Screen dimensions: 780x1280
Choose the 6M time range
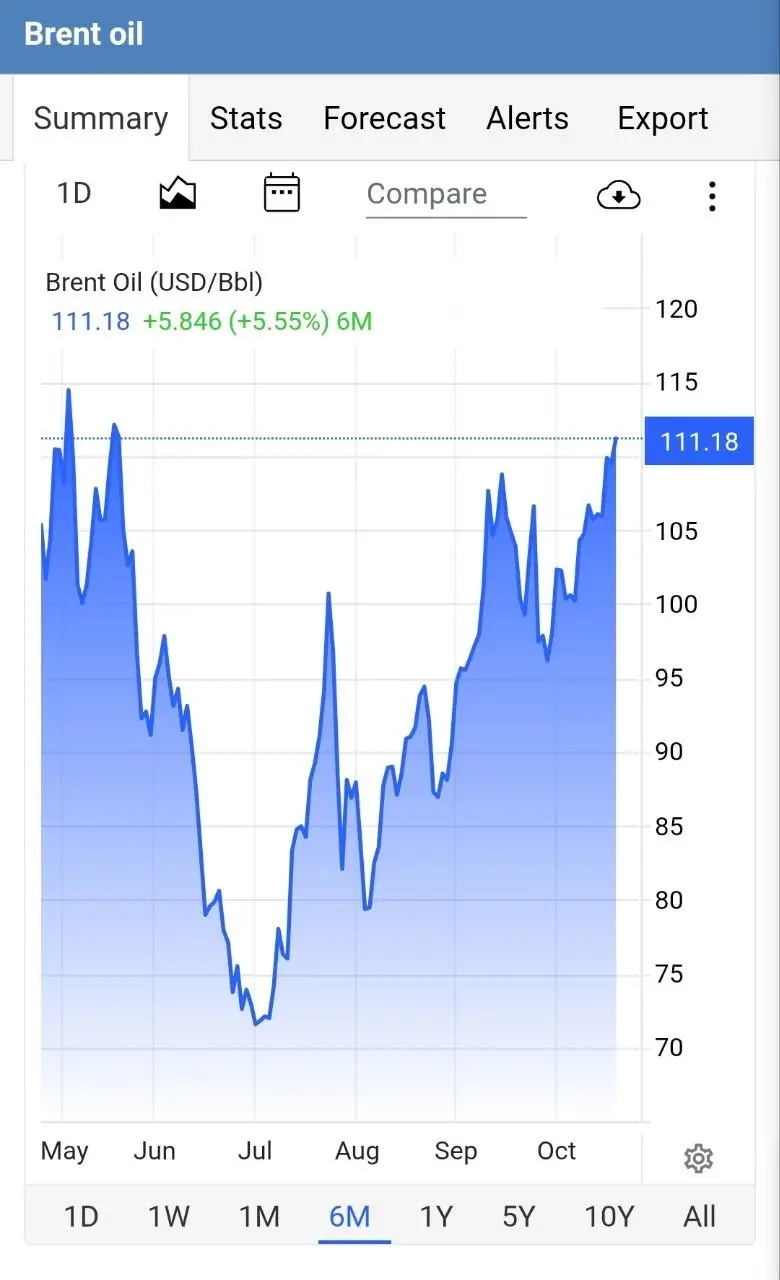tap(350, 1216)
